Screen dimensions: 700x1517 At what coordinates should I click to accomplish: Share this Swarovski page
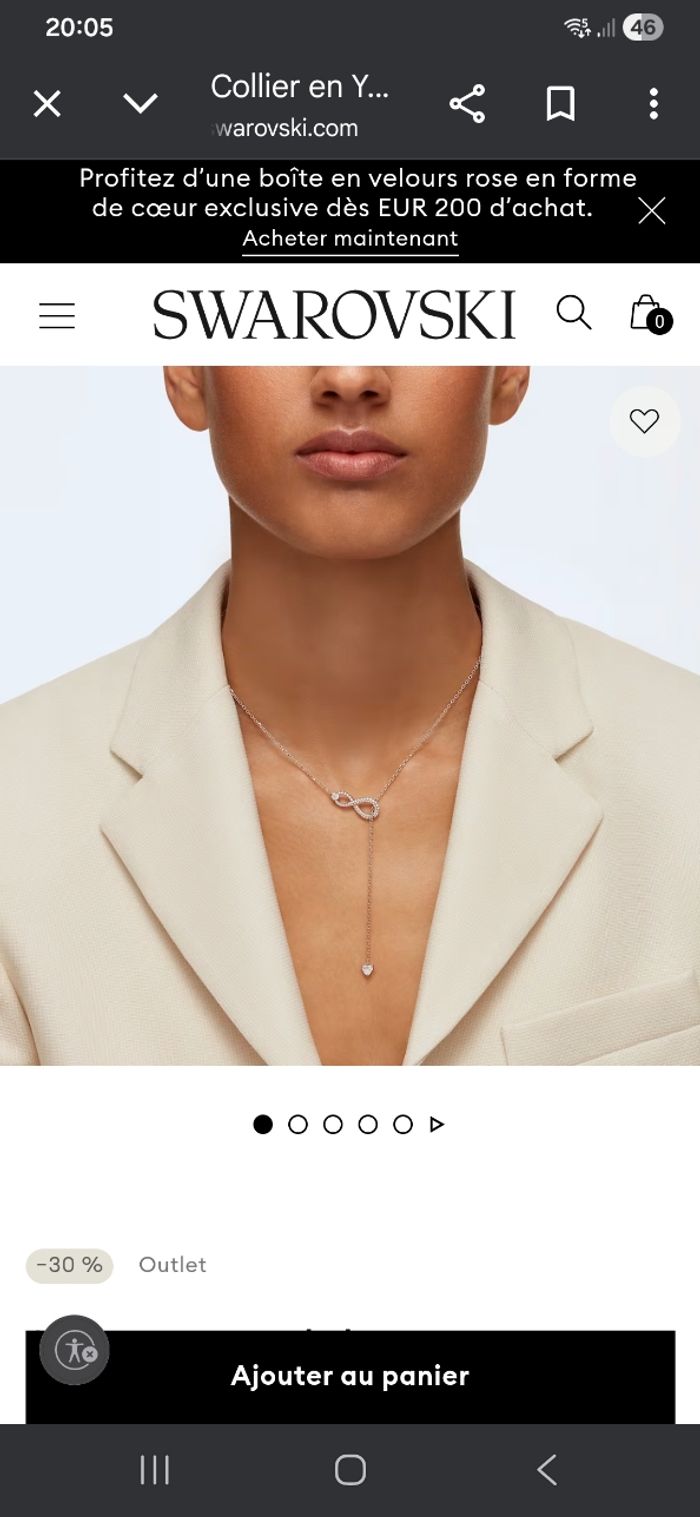pos(467,103)
